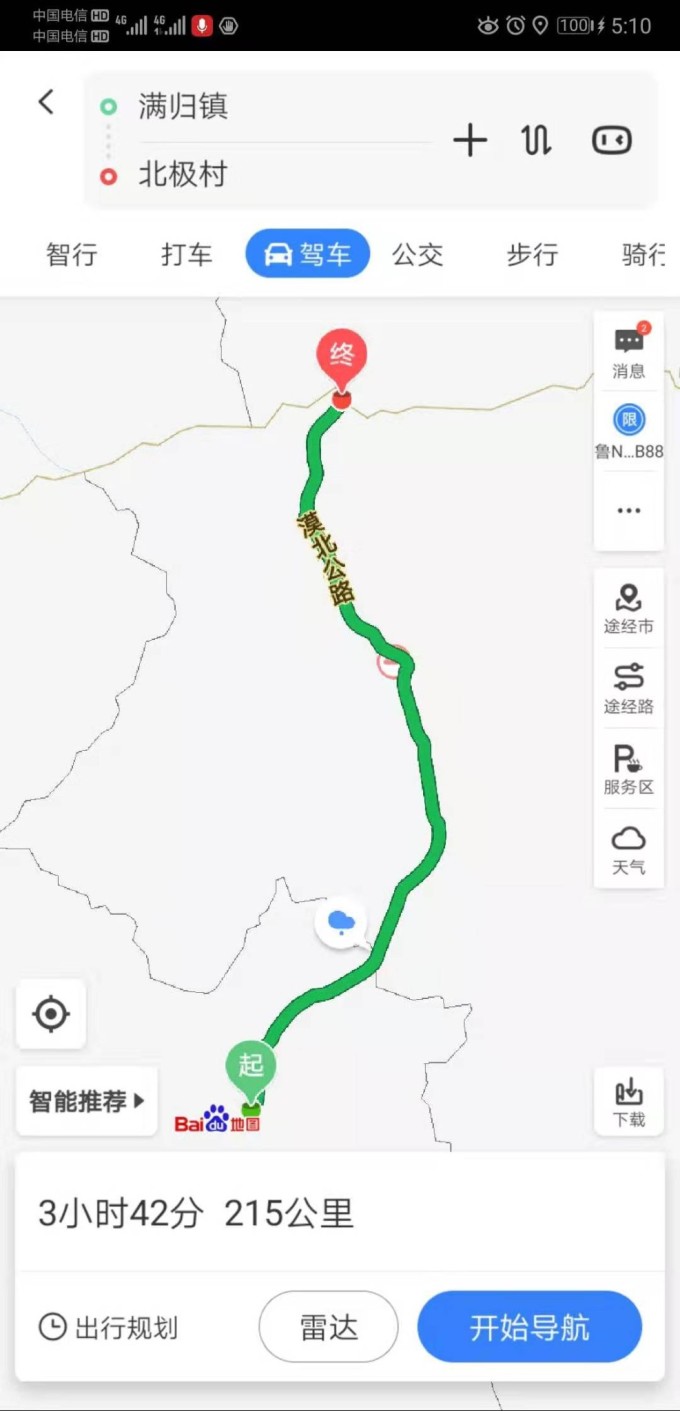
Task: Switch to the 公交 tab
Action: coord(417,255)
